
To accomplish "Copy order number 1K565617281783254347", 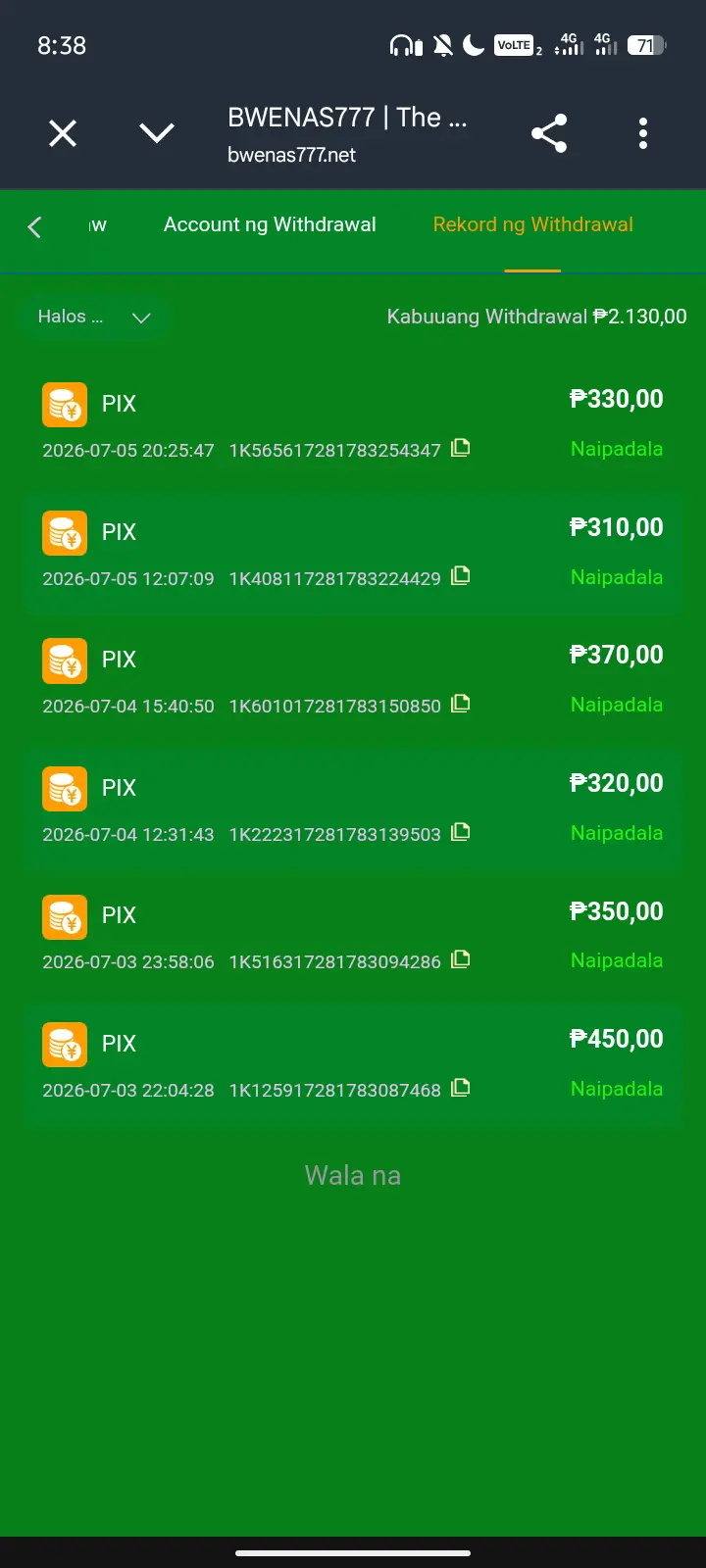I will click(461, 448).
